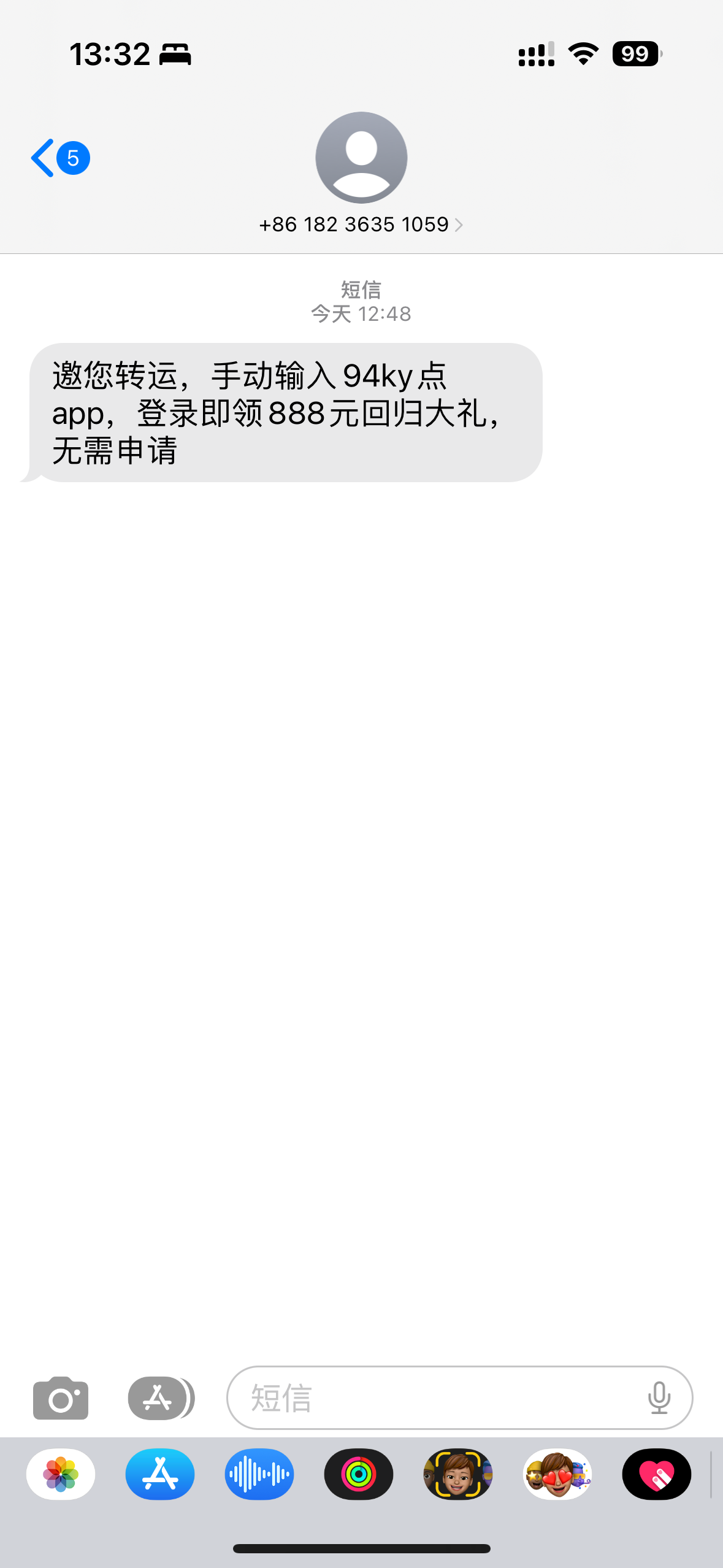Open the camera to attach a photo
The image size is (723, 1568).
pyautogui.click(x=61, y=1398)
